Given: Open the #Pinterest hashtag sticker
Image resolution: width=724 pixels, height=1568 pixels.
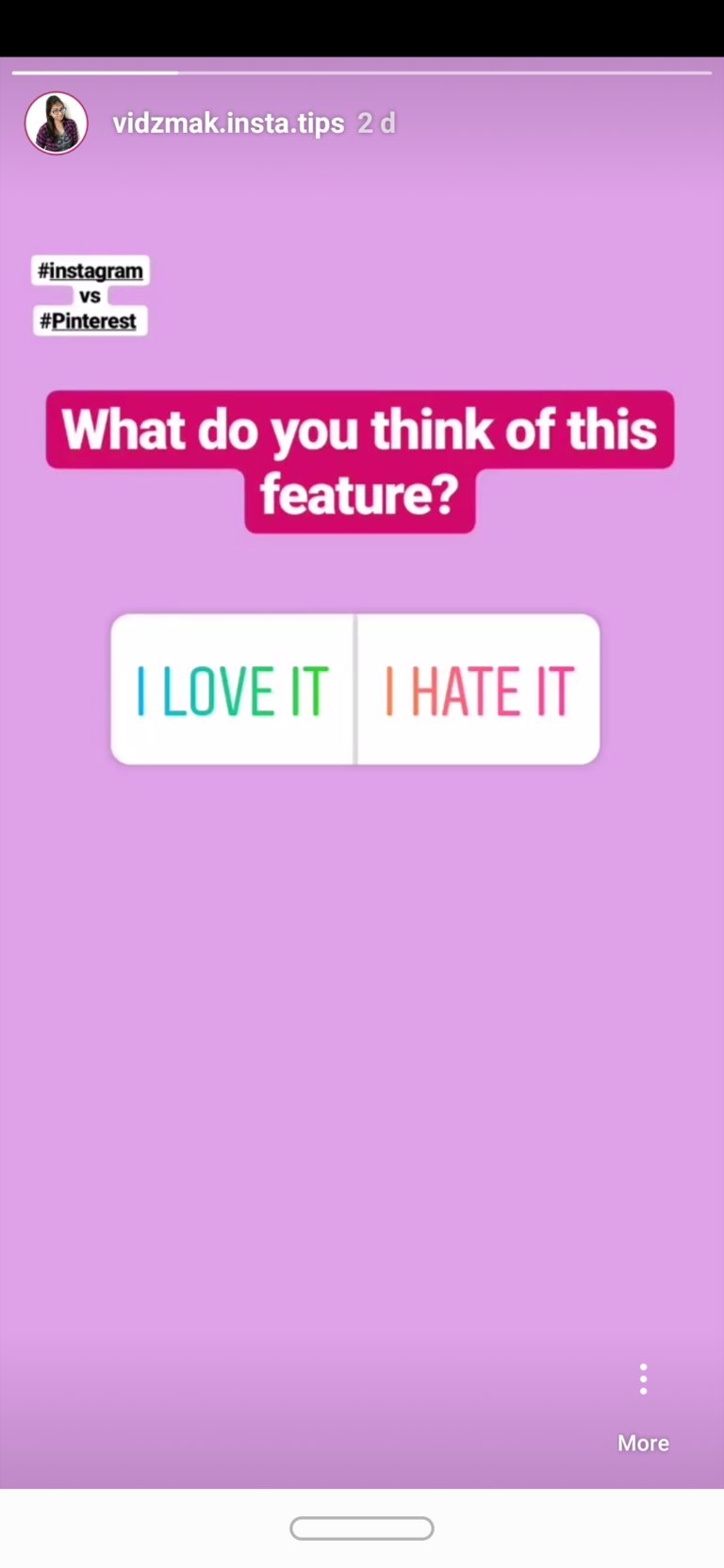Looking at the screenshot, I should click(89, 320).
